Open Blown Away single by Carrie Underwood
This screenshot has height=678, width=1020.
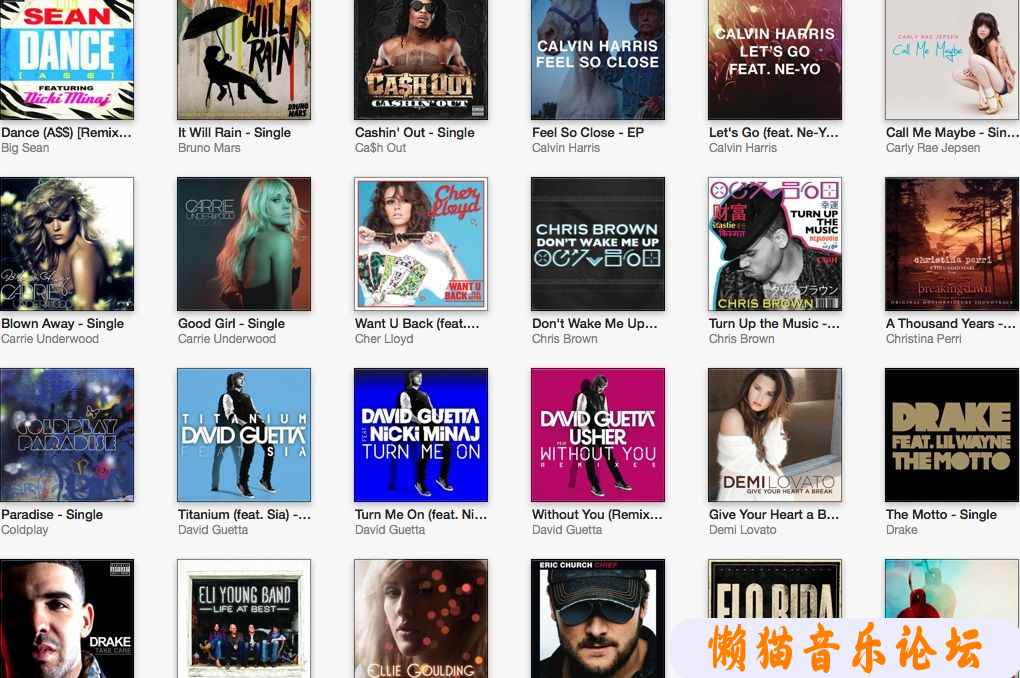pos(67,244)
